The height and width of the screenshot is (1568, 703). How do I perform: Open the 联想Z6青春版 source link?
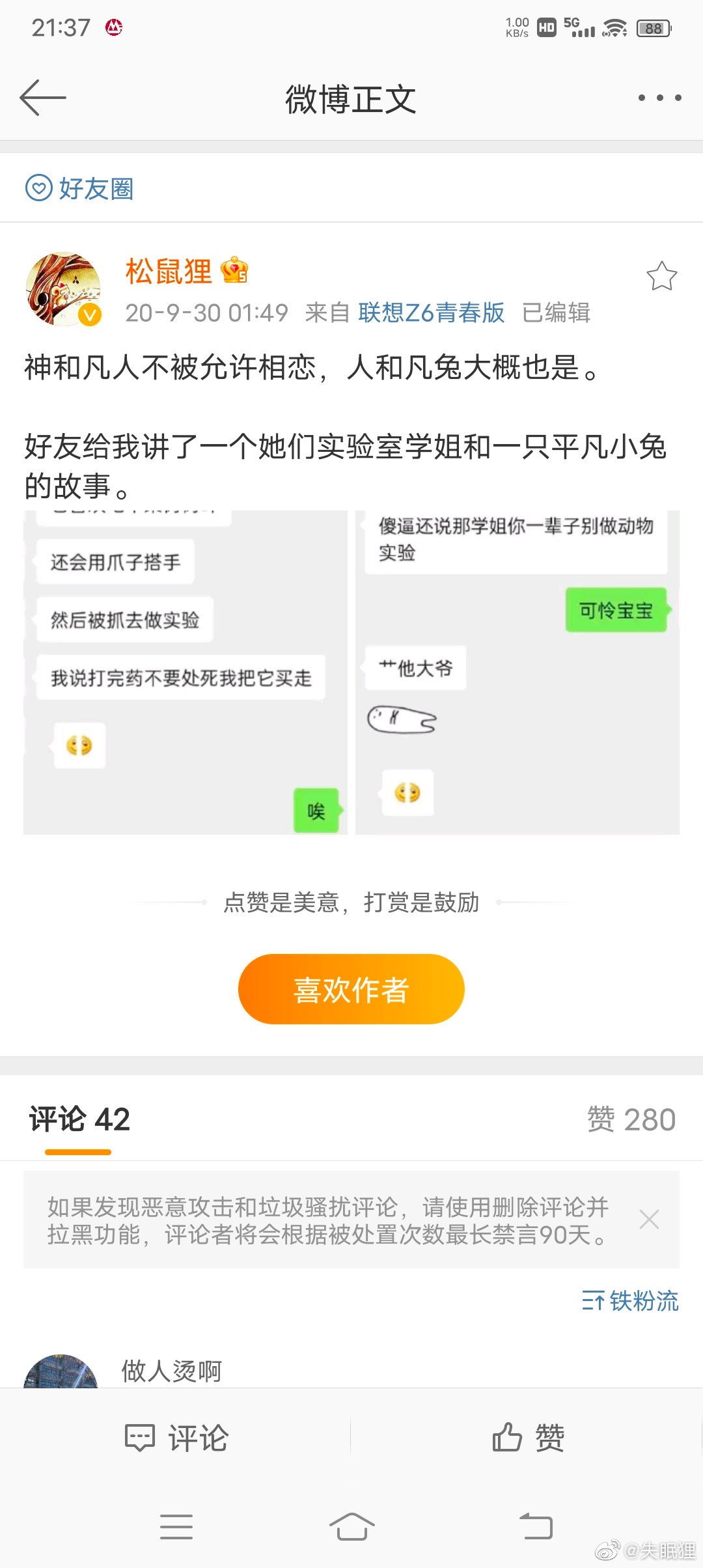click(x=431, y=313)
